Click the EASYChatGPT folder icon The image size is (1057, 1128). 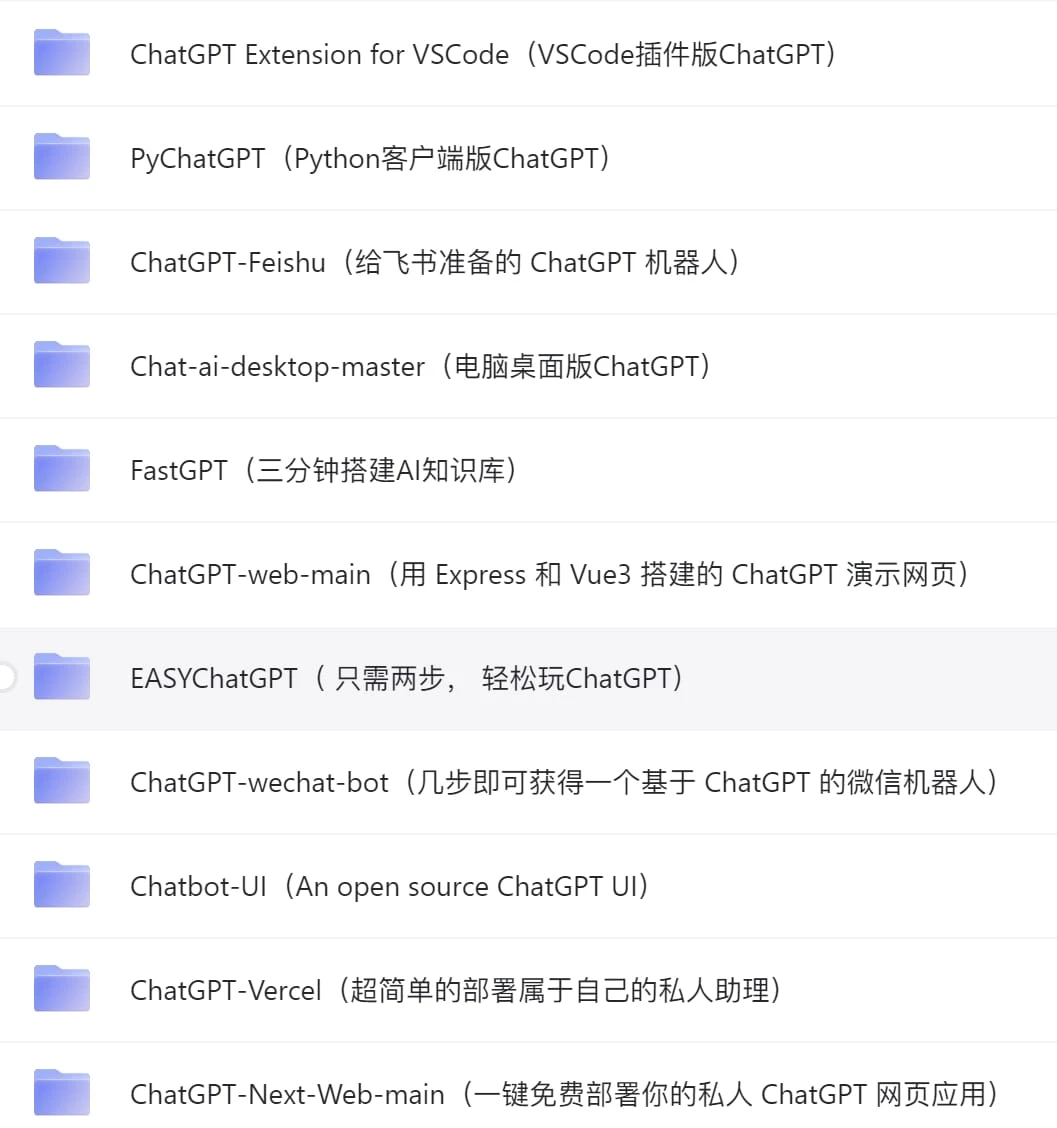(61, 677)
